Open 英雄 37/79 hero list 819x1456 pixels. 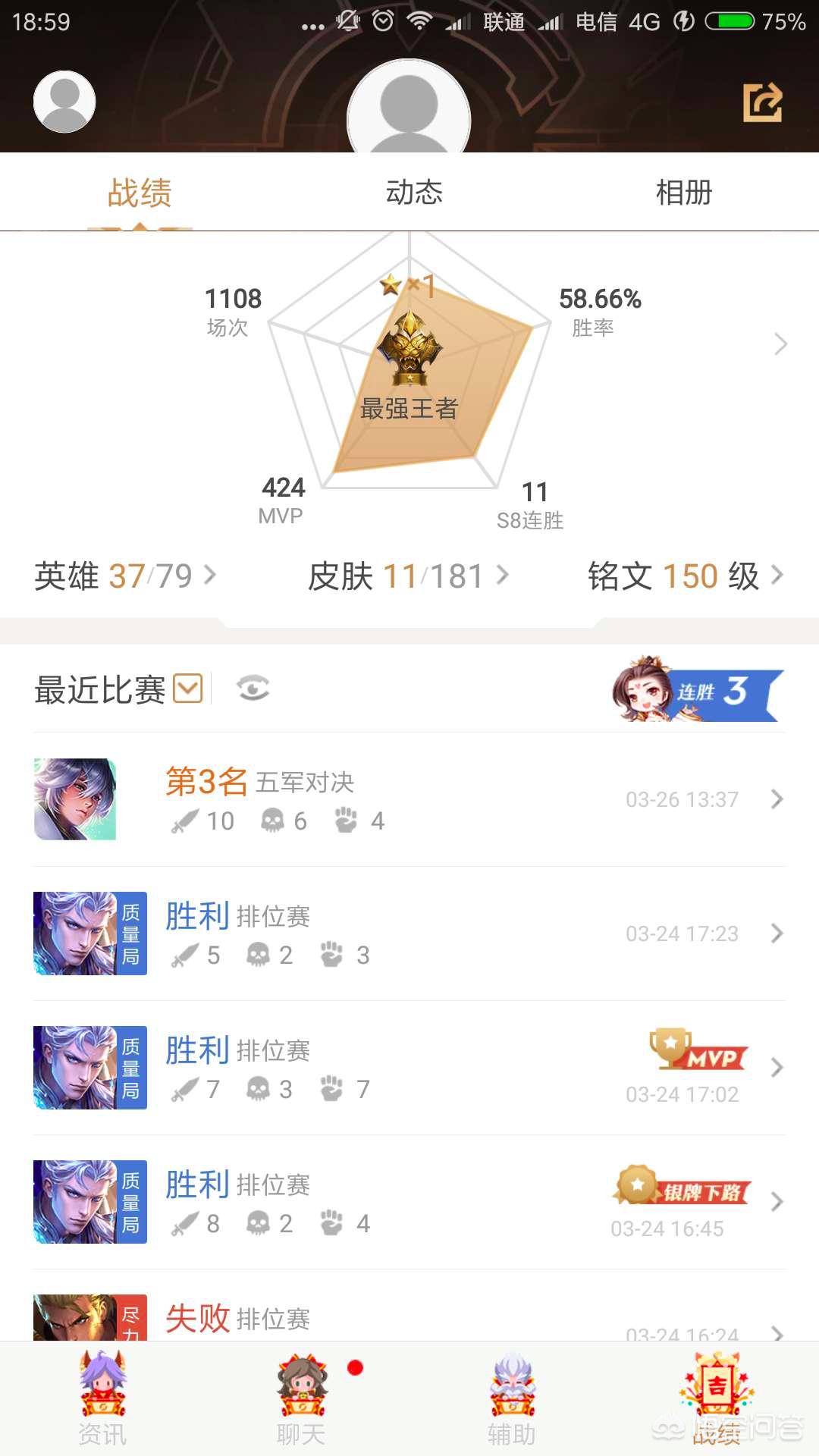point(125,576)
